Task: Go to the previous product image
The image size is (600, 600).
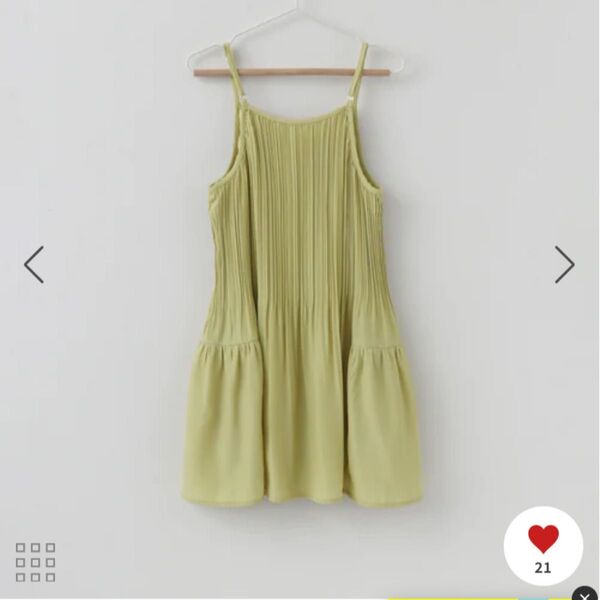Action: point(34,265)
